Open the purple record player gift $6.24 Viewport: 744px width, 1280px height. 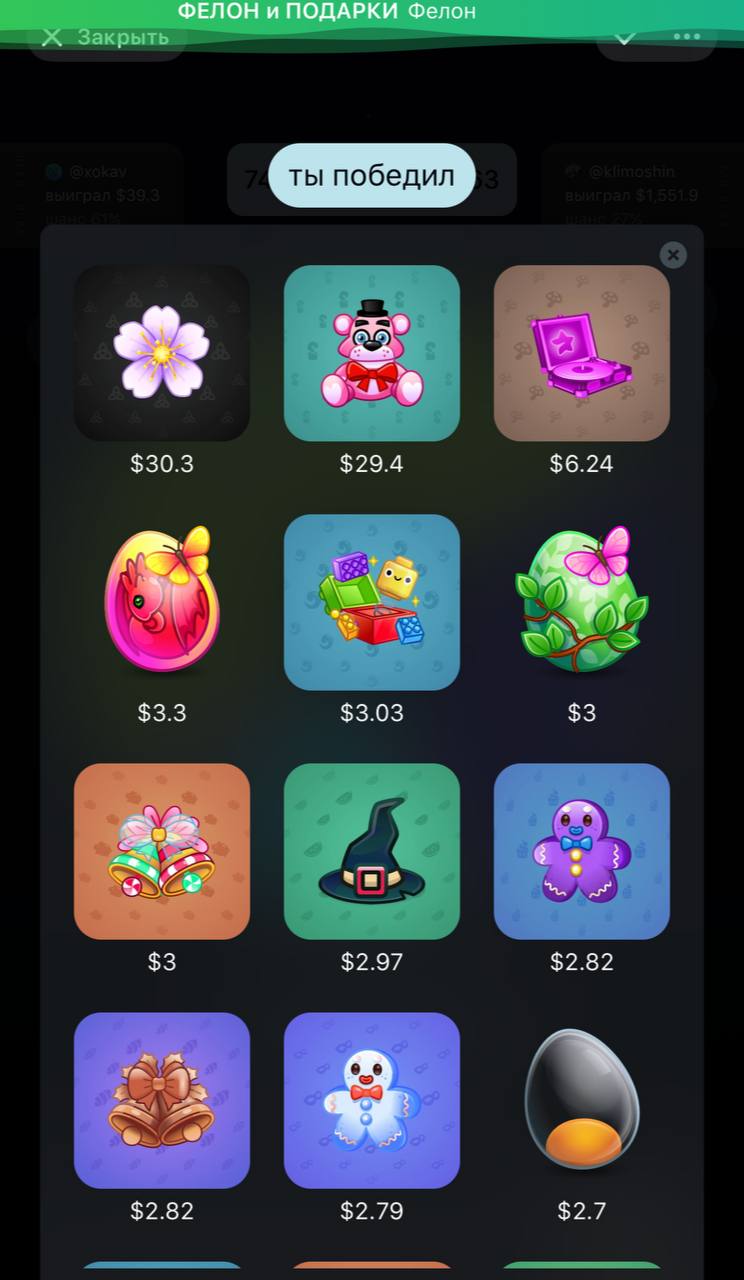[x=582, y=353]
